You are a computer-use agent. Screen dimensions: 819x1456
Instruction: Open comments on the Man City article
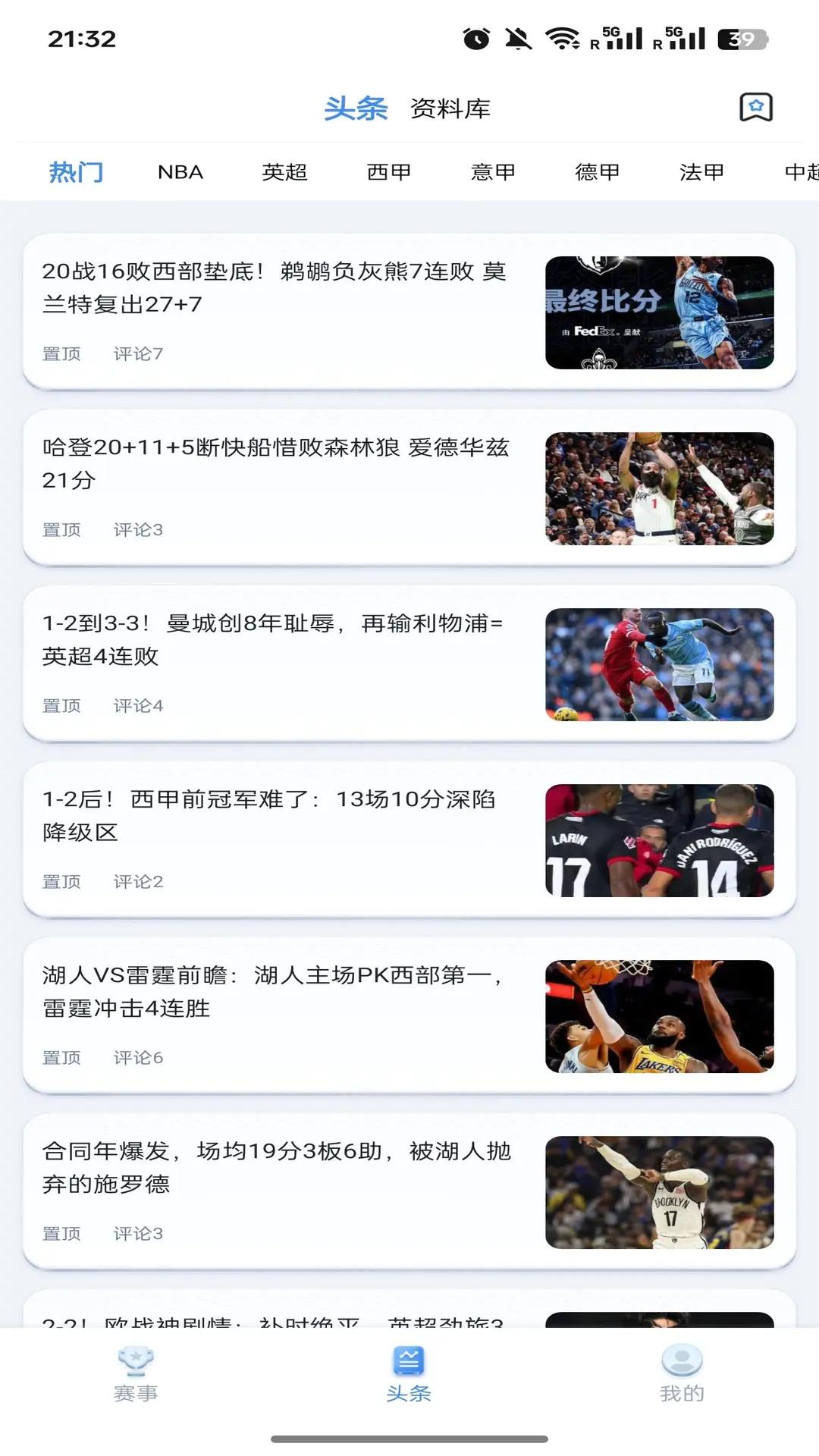[140, 704]
